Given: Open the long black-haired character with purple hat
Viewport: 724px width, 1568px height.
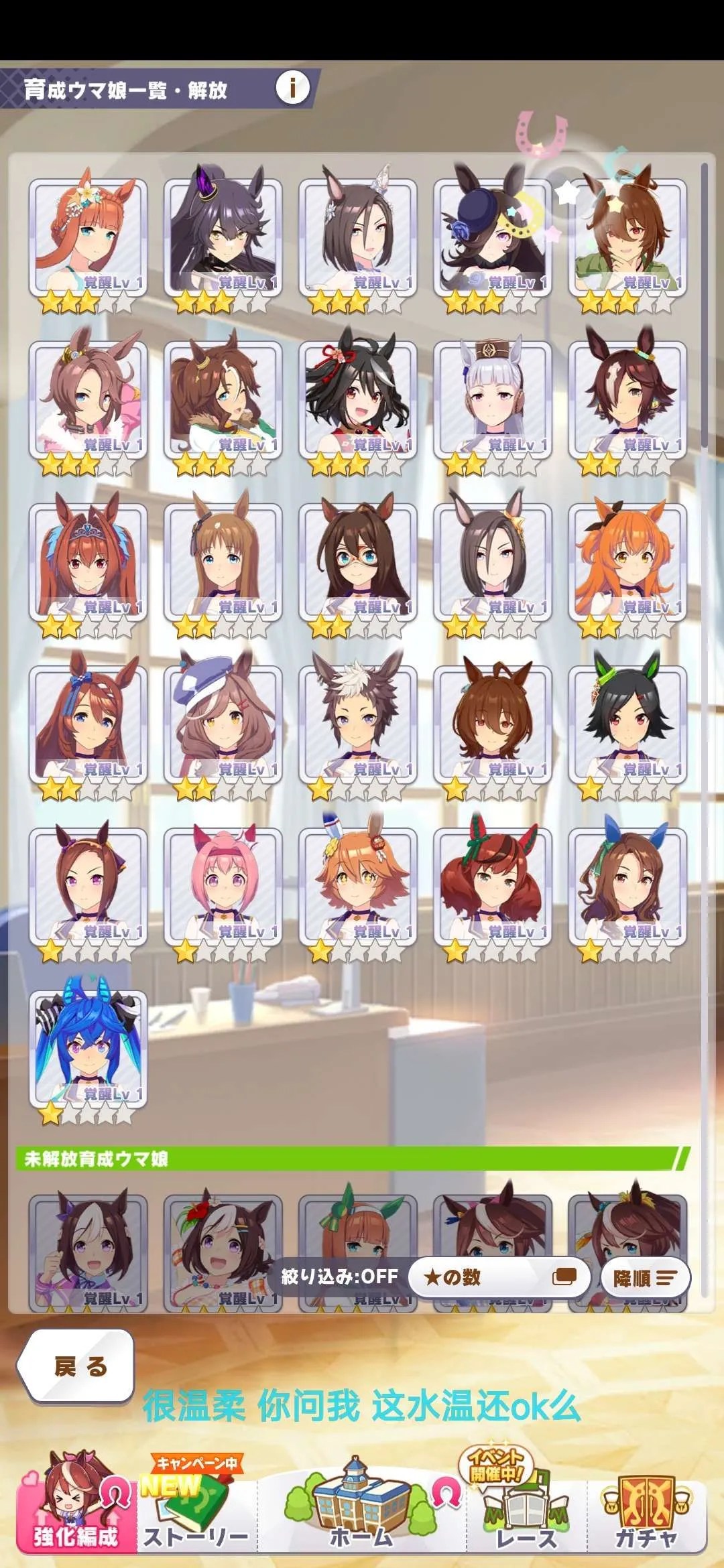Looking at the screenshot, I should [223, 238].
